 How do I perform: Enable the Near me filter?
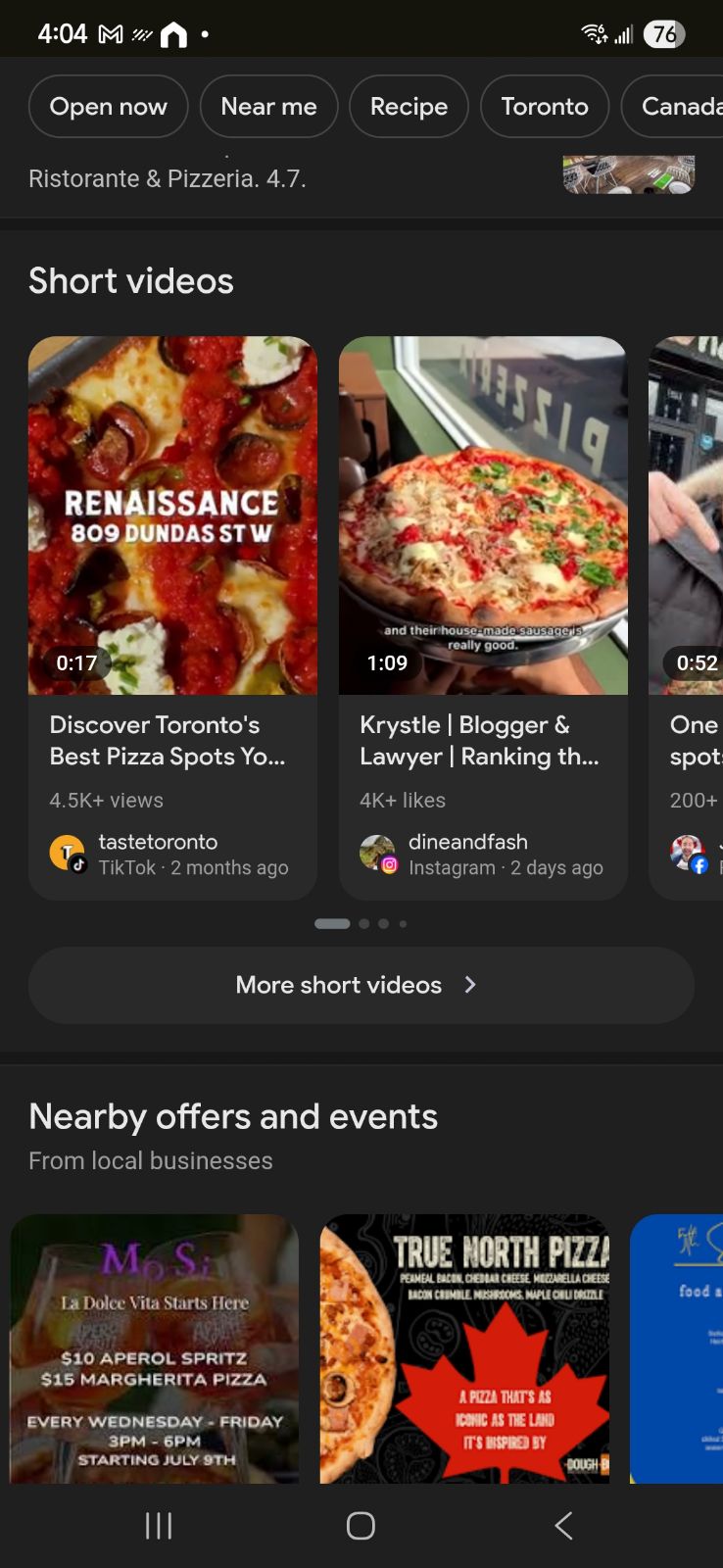[268, 106]
